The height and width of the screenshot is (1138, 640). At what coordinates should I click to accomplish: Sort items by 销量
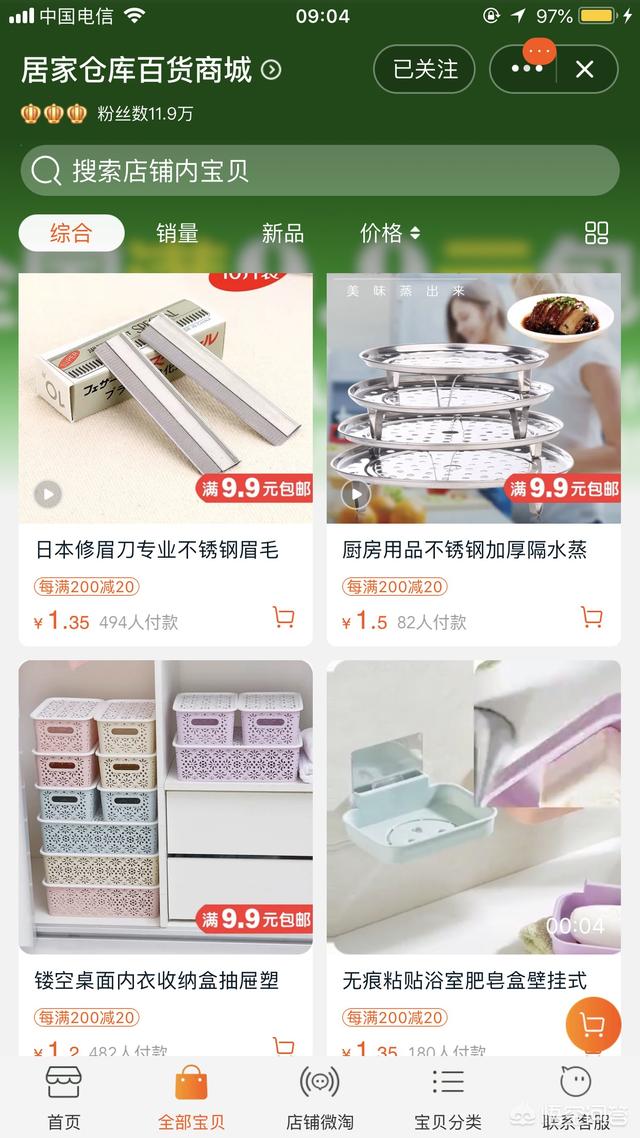pos(177,233)
